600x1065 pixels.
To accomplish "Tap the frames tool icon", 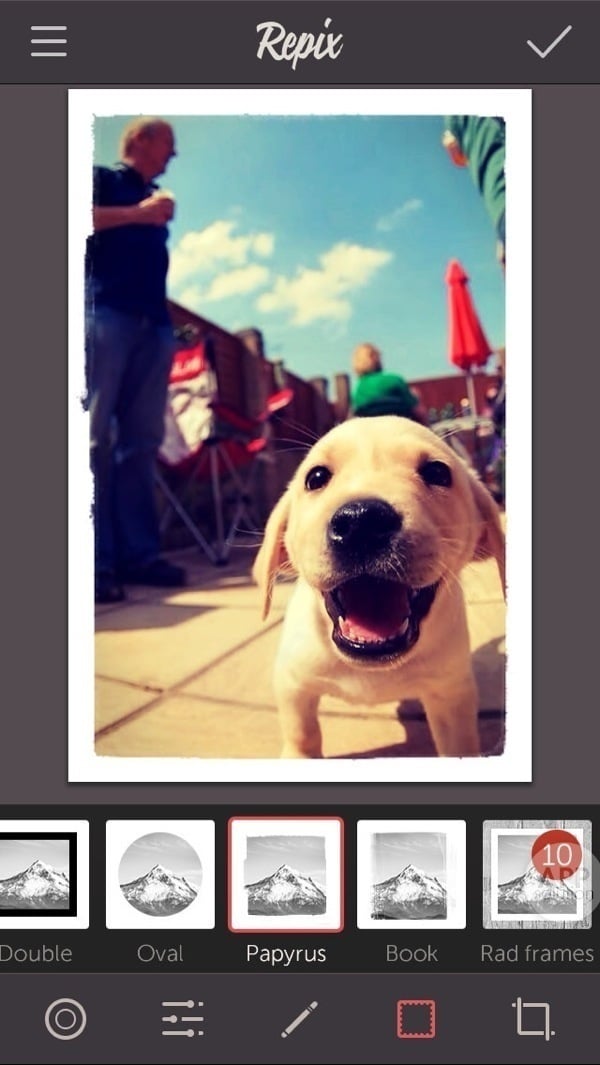I will (416, 1019).
